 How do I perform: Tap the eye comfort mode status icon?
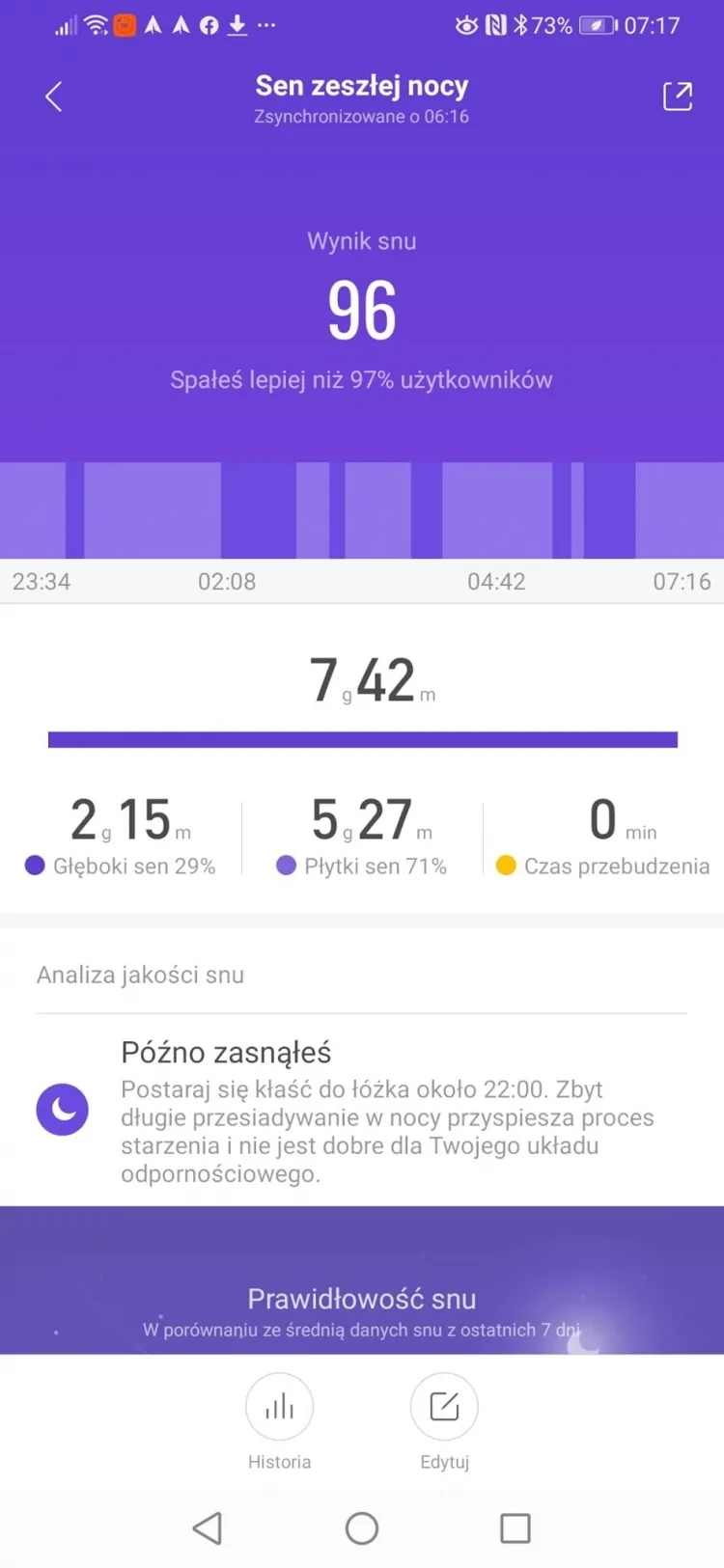[x=464, y=25]
